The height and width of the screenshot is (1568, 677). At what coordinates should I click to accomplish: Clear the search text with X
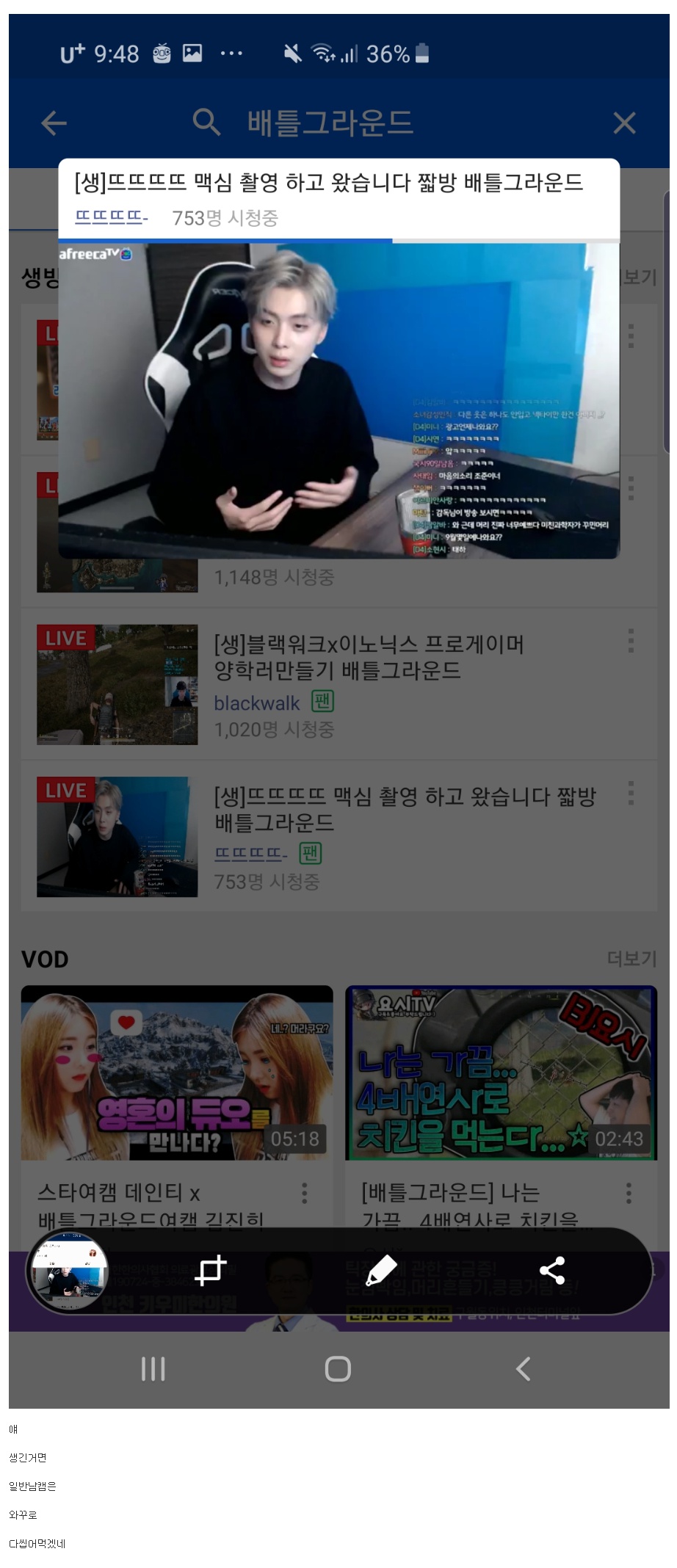[624, 123]
